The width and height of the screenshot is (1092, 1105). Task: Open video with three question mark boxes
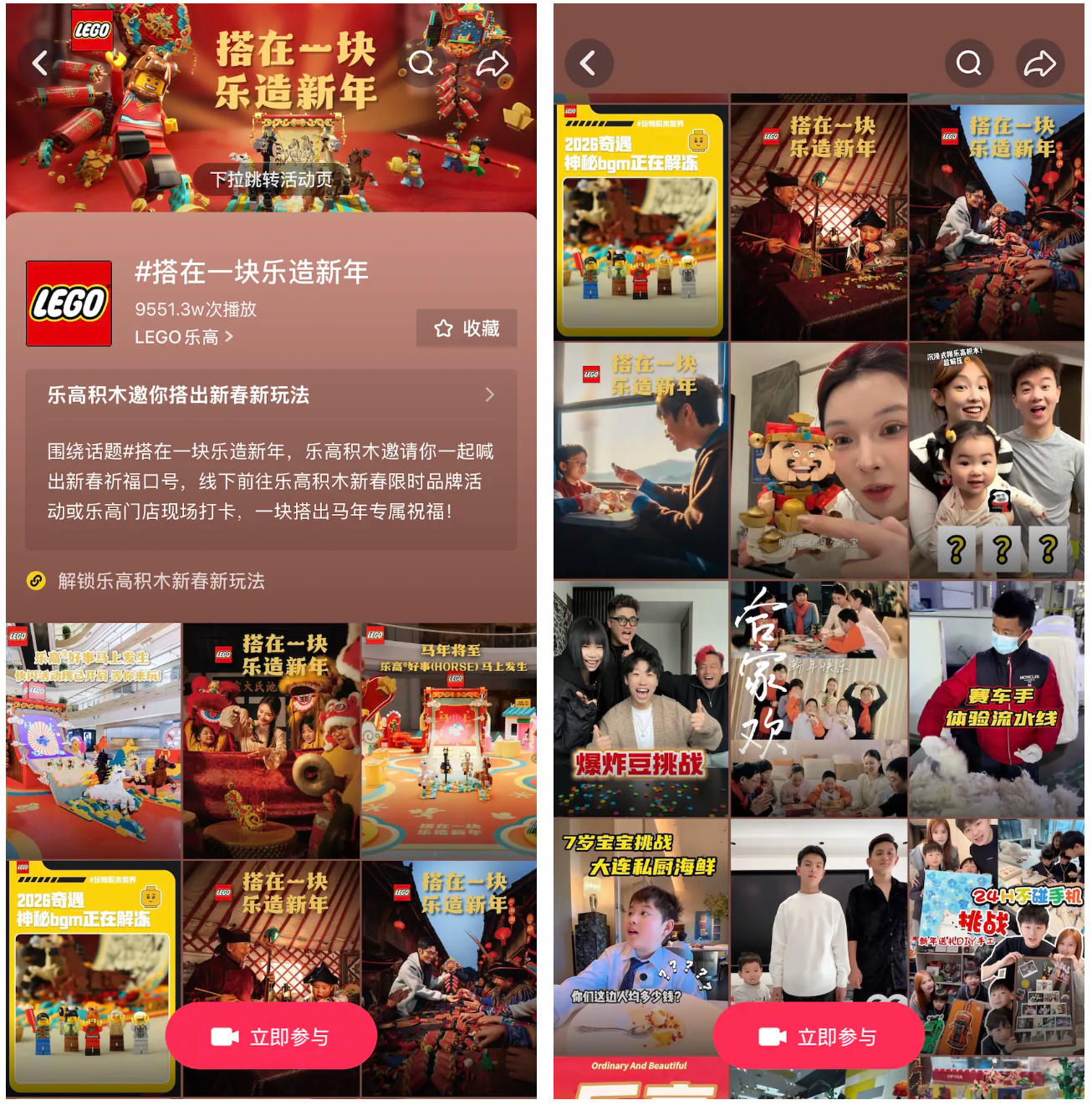pyautogui.click(x=996, y=460)
